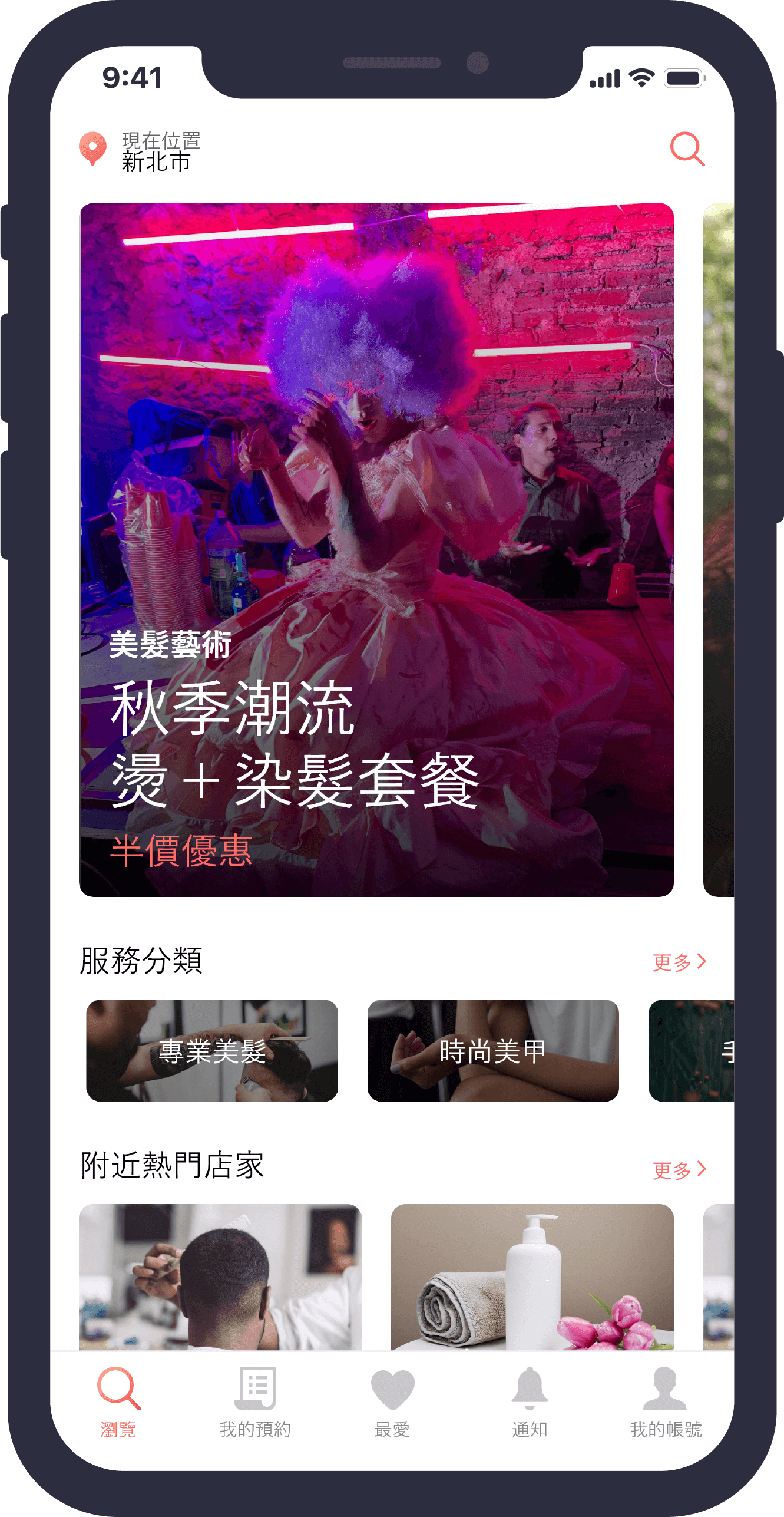The image size is (784, 1517).
Task: Switch to the 我的預約 tab
Action: pos(255,1403)
